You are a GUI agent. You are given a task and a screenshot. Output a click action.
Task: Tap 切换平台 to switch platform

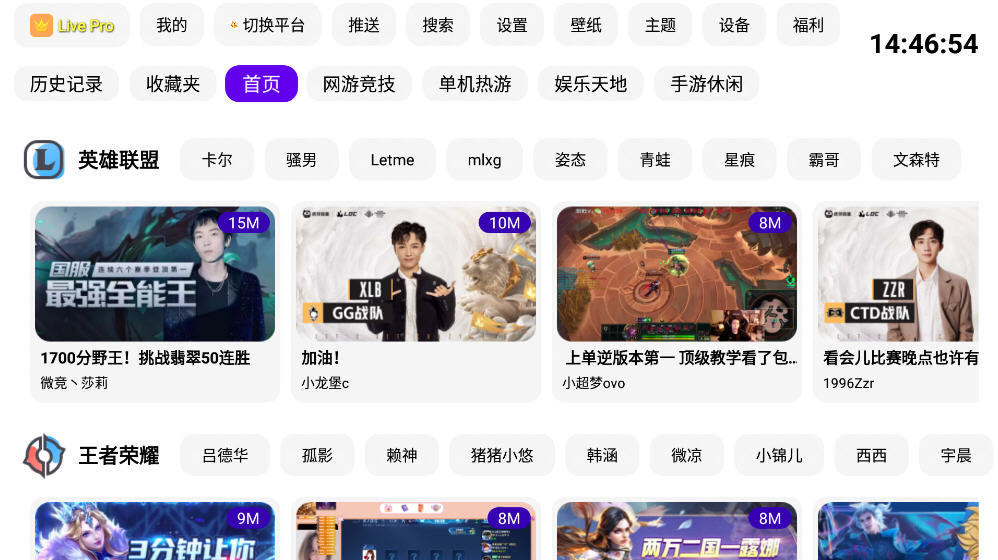(x=268, y=25)
